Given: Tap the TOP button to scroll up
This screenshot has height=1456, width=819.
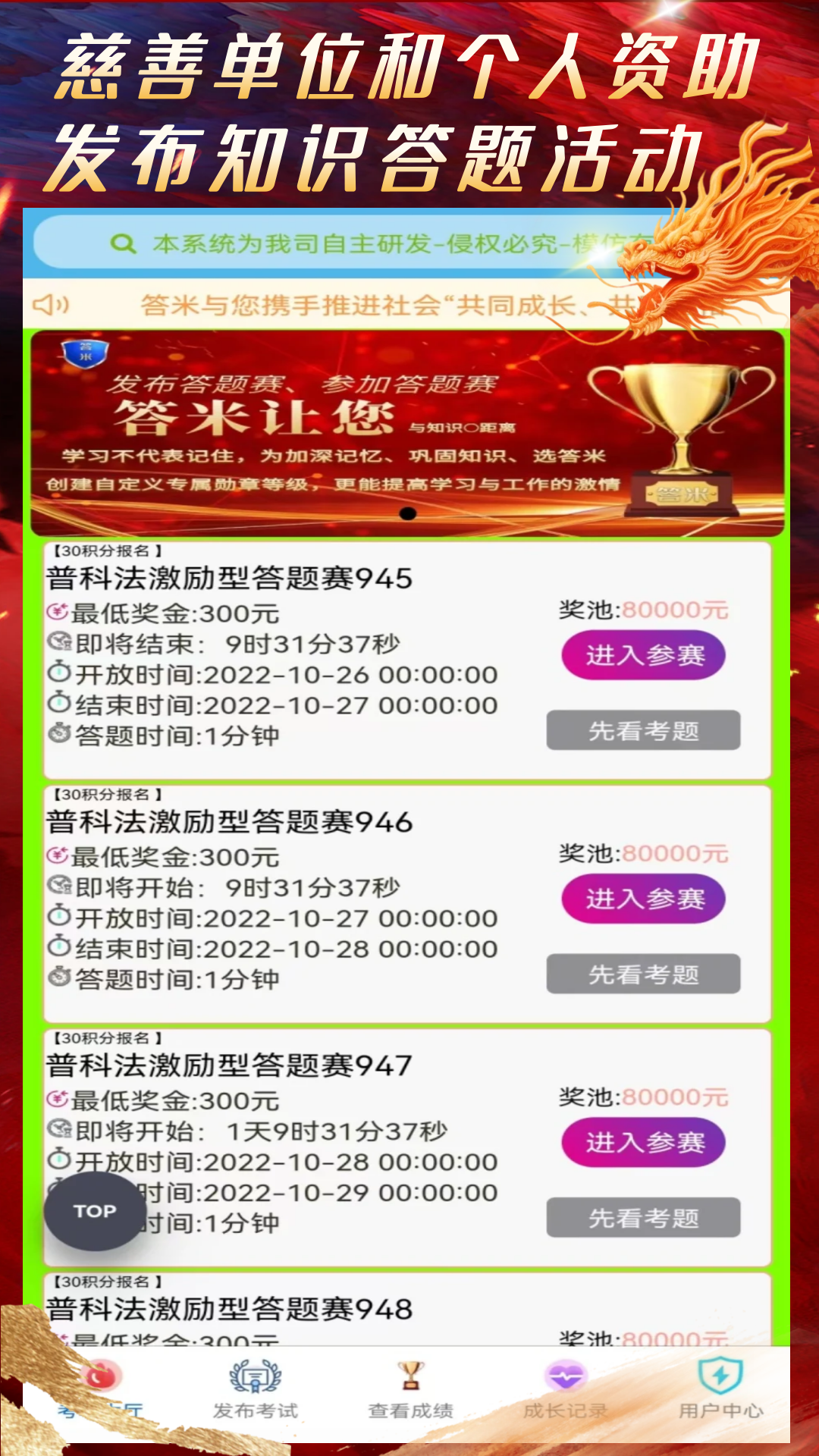Looking at the screenshot, I should point(96,1211).
